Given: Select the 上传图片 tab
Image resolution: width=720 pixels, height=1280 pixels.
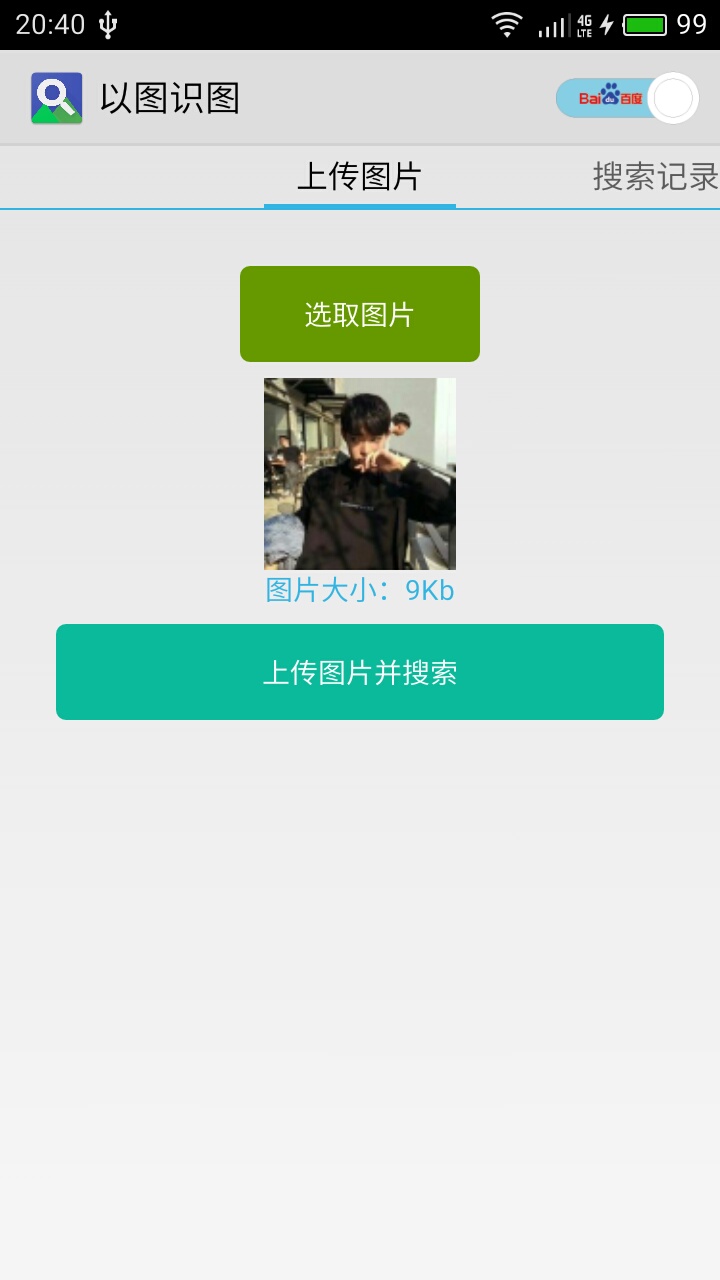Looking at the screenshot, I should [359, 177].
